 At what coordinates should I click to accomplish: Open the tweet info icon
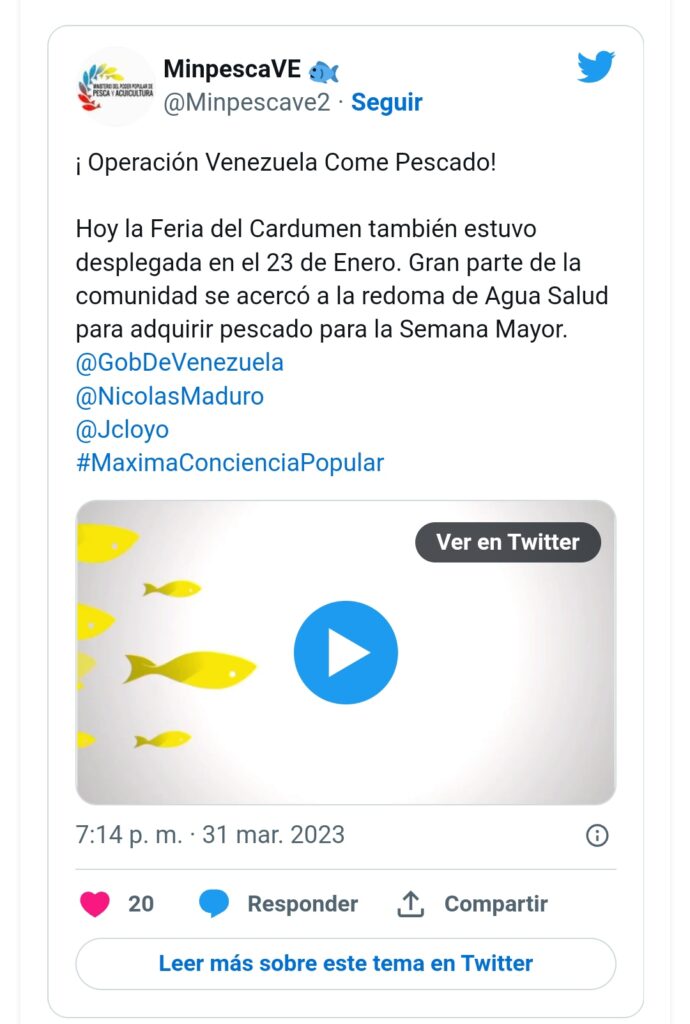597,835
